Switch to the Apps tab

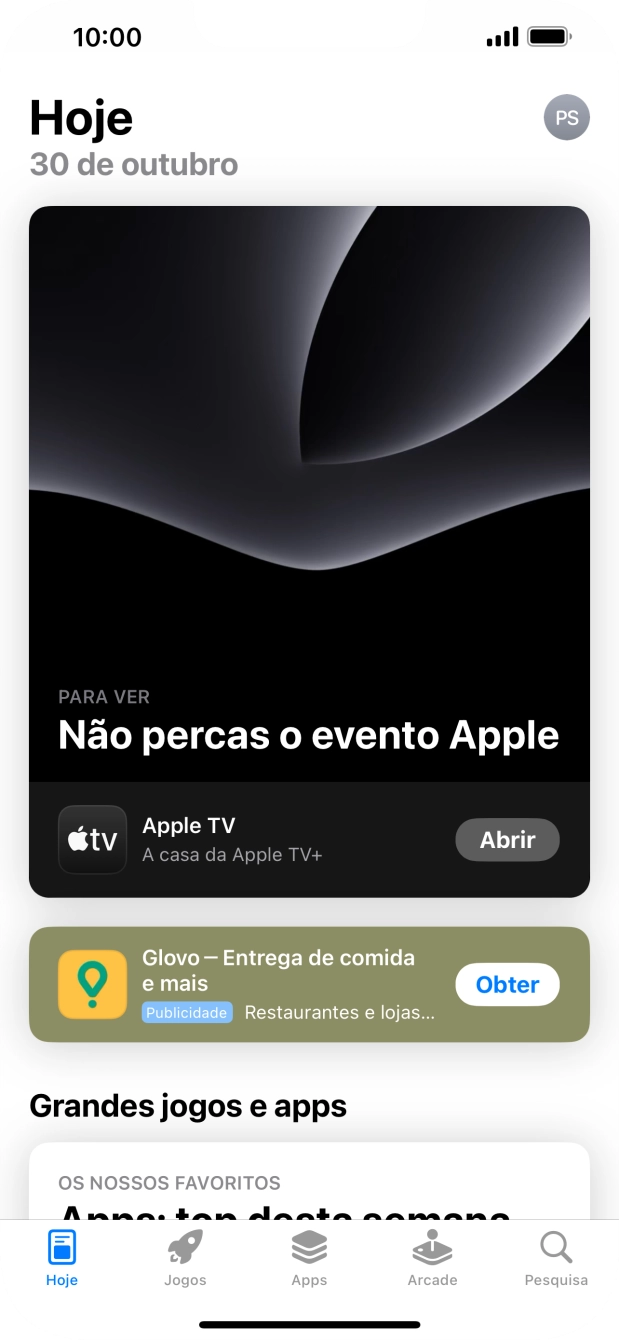309,1258
